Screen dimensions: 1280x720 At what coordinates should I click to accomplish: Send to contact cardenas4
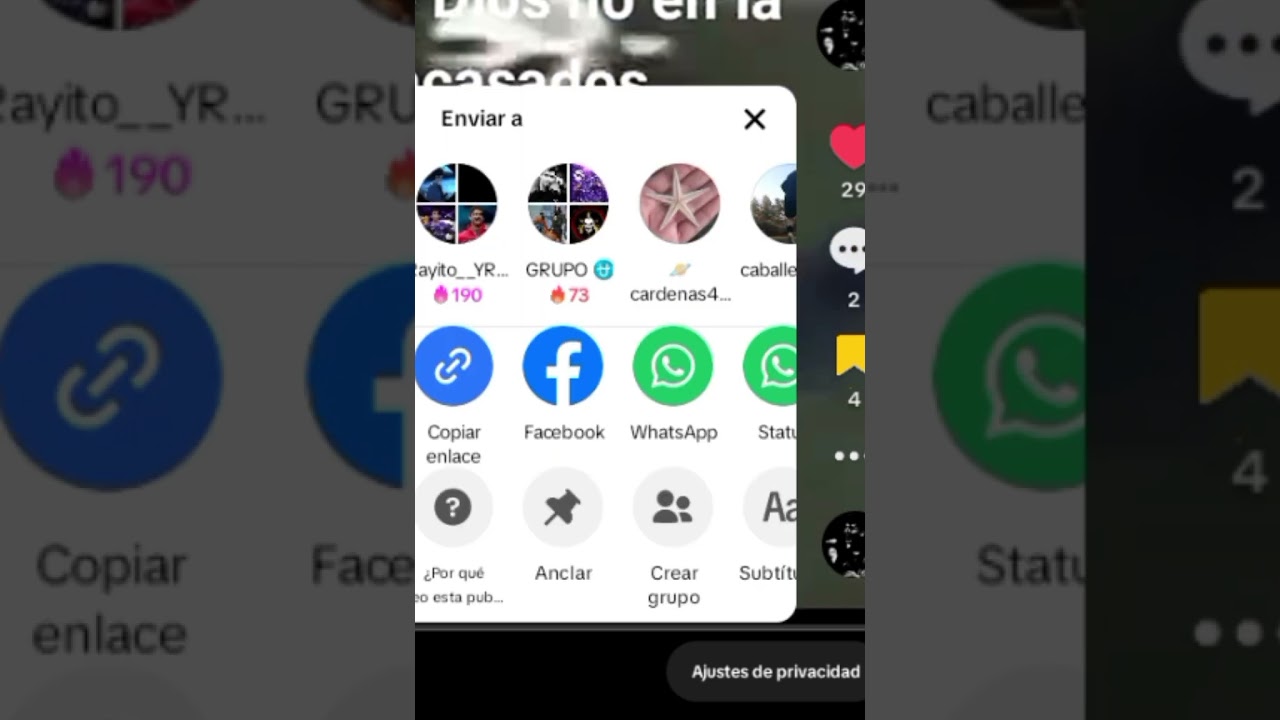[x=680, y=204]
